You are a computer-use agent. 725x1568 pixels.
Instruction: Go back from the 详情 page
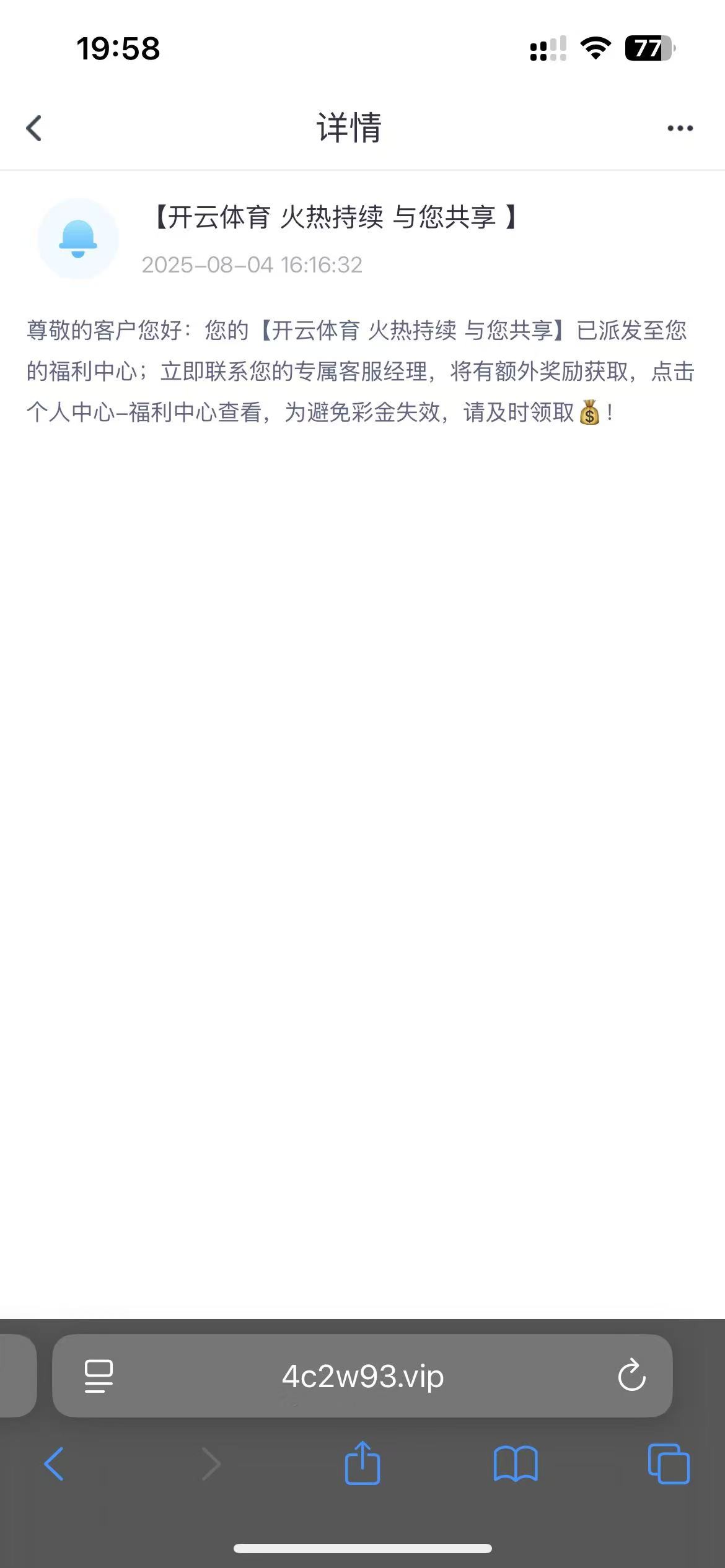tap(34, 128)
